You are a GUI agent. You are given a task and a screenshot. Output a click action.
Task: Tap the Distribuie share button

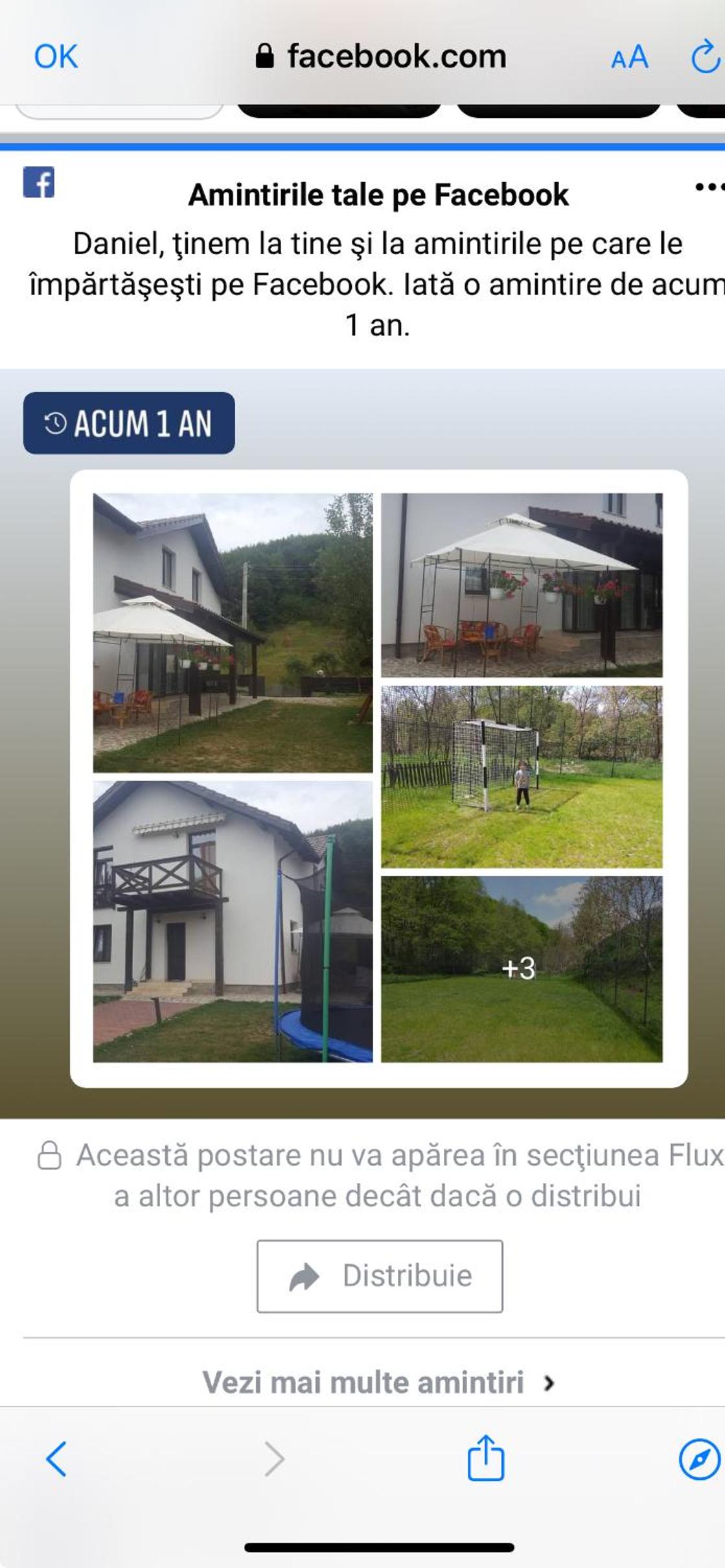tap(380, 1276)
